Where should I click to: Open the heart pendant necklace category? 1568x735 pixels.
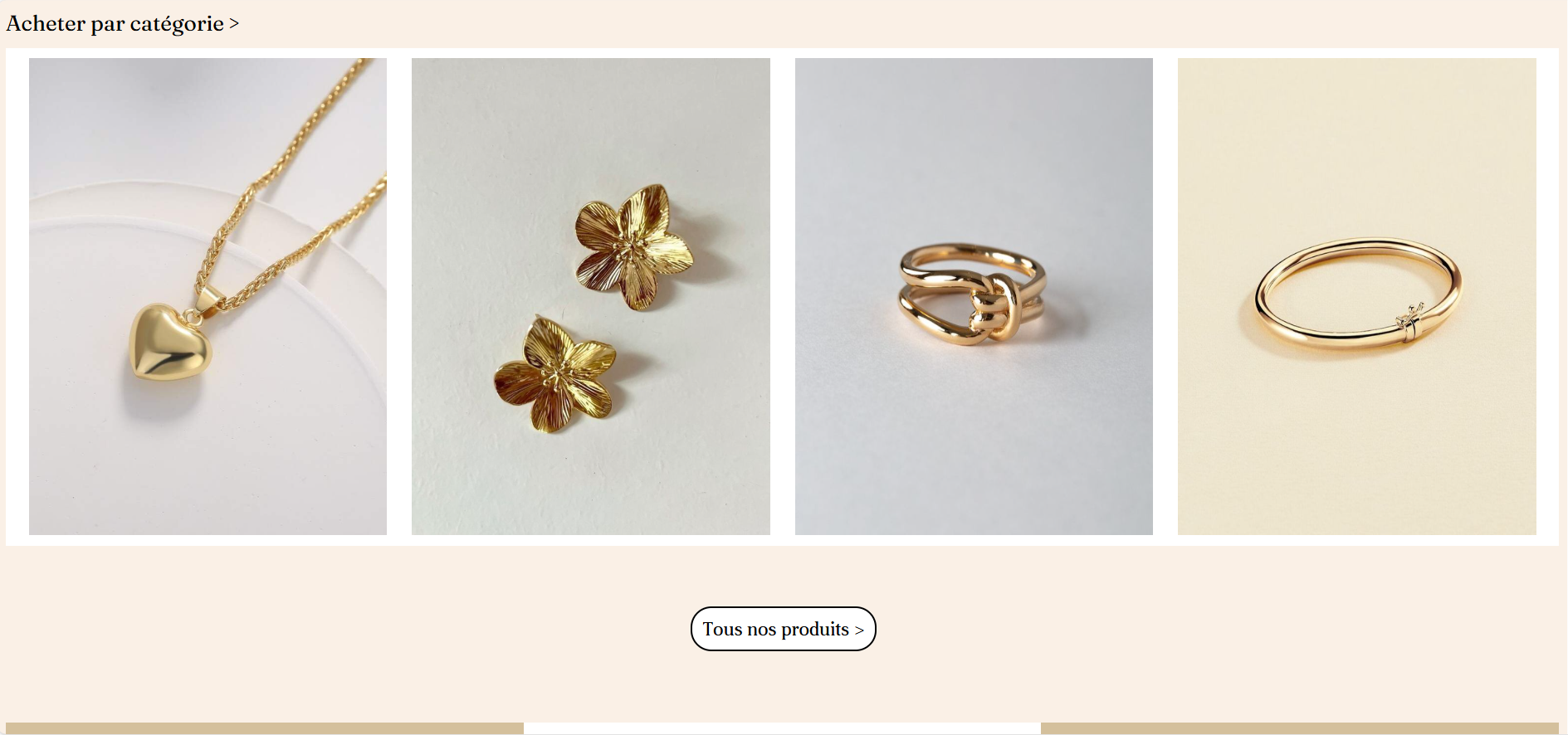click(x=208, y=296)
